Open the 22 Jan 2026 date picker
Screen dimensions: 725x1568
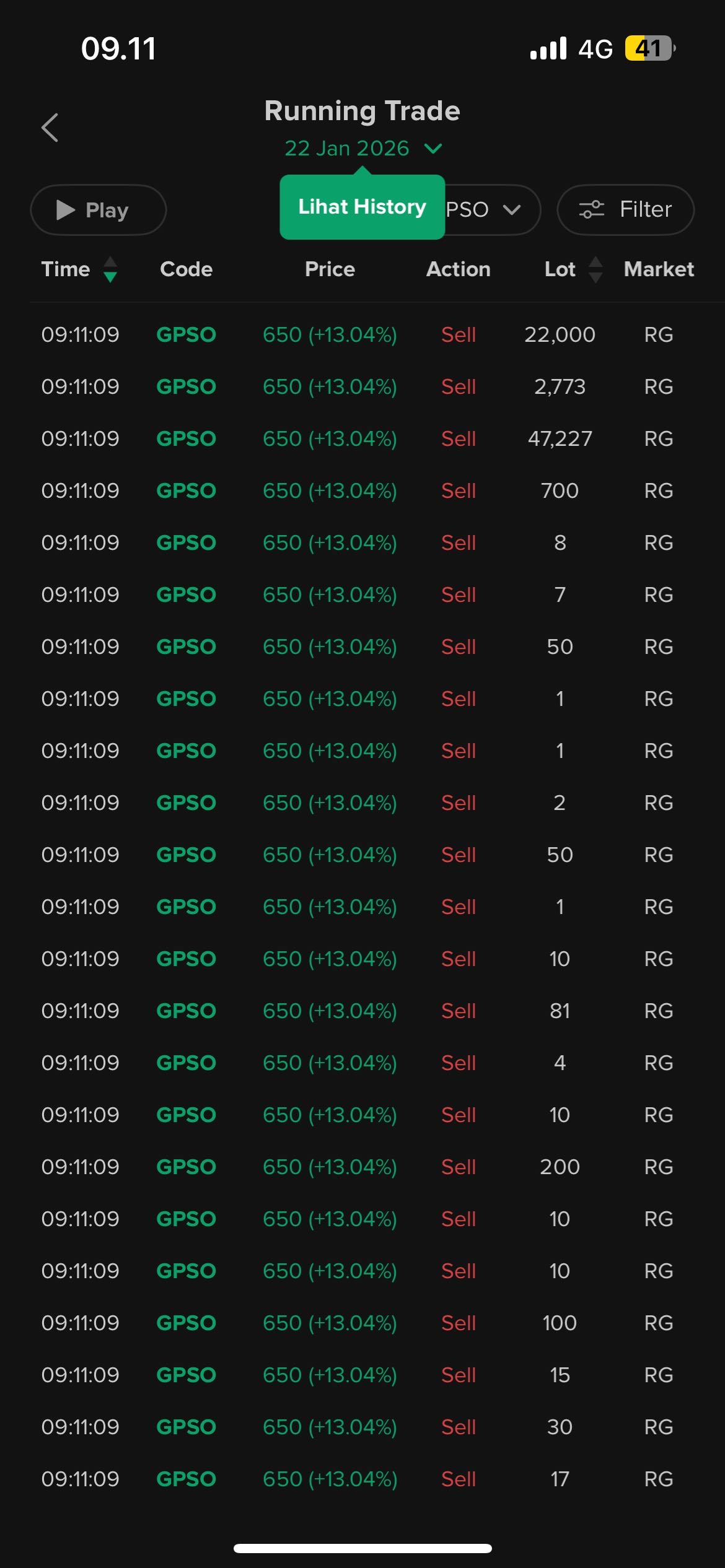tap(362, 149)
